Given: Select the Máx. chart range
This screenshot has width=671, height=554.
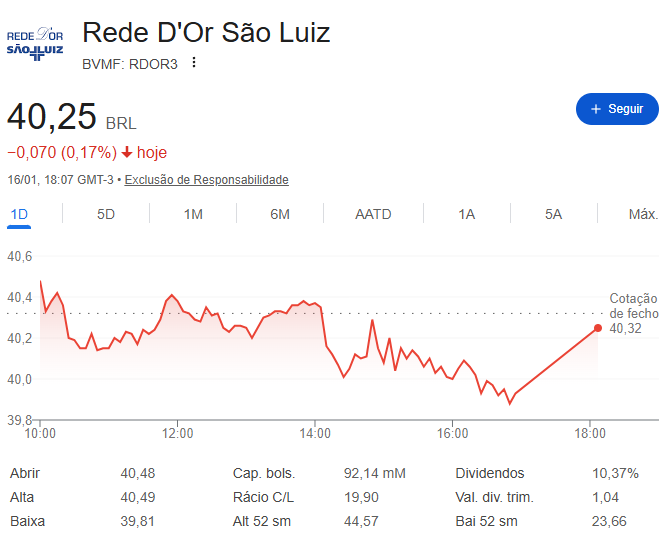Looking at the screenshot, I should click(643, 214).
